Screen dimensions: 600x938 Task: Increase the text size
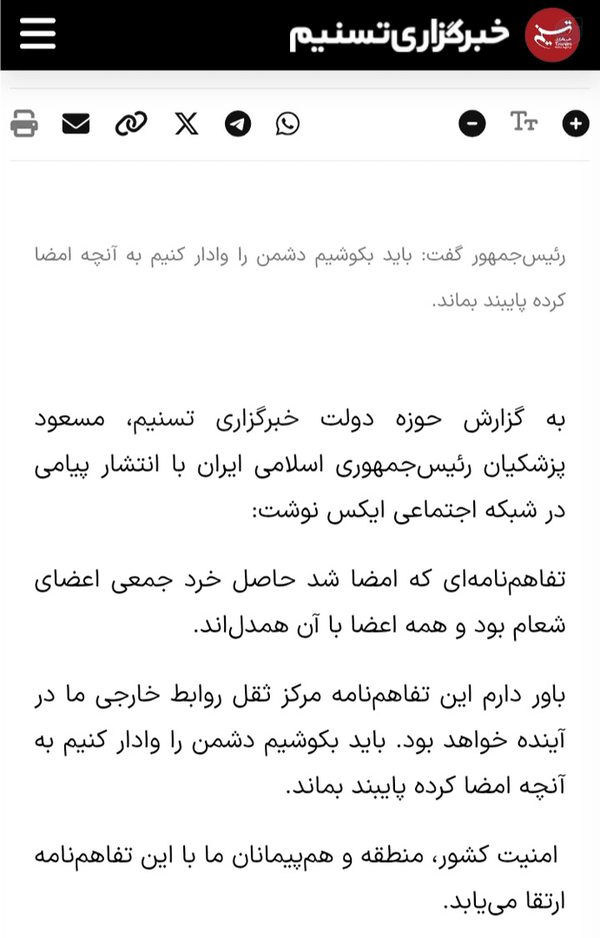pyautogui.click(x=575, y=124)
